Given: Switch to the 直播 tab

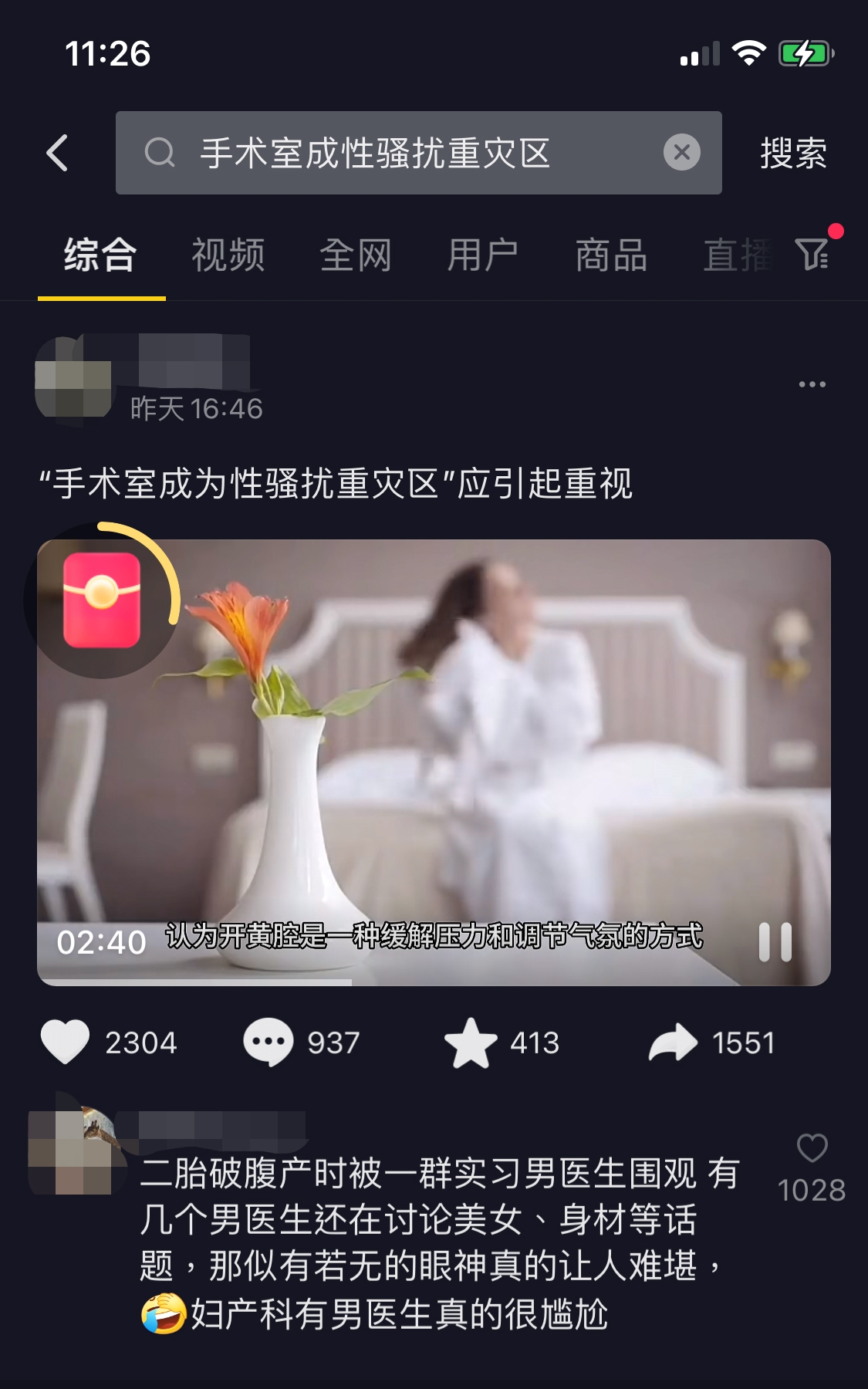Looking at the screenshot, I should (x=737, y=255).
